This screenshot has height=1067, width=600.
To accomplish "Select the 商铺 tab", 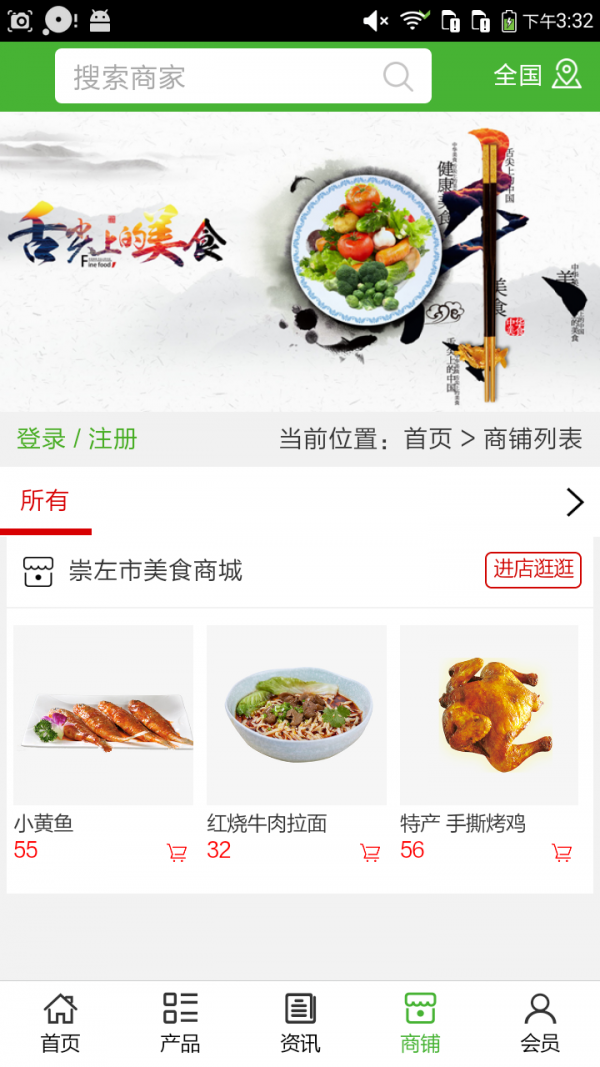I will [x=420, y=1023].
